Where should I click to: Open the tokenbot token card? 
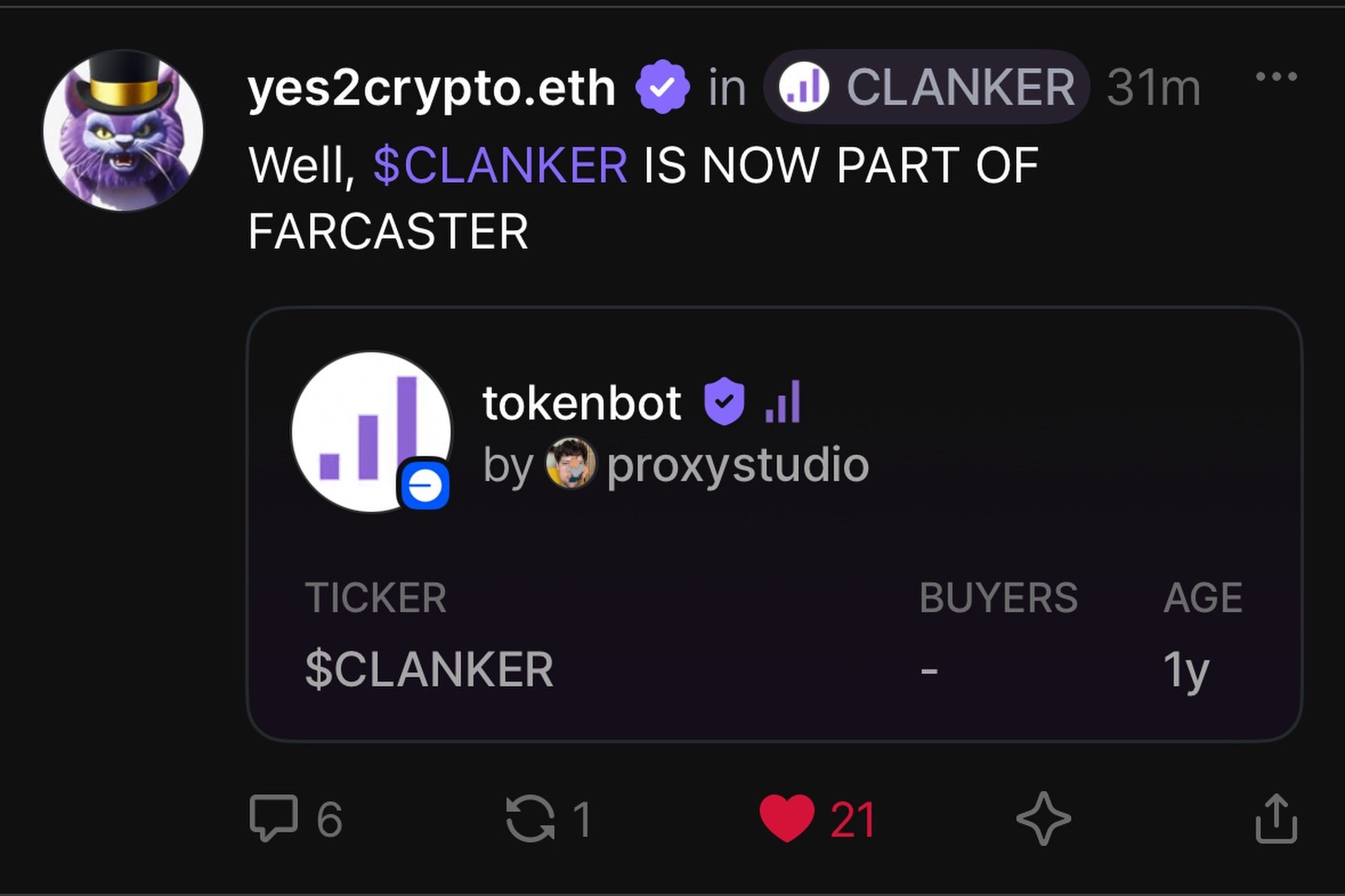click(773, 524)
